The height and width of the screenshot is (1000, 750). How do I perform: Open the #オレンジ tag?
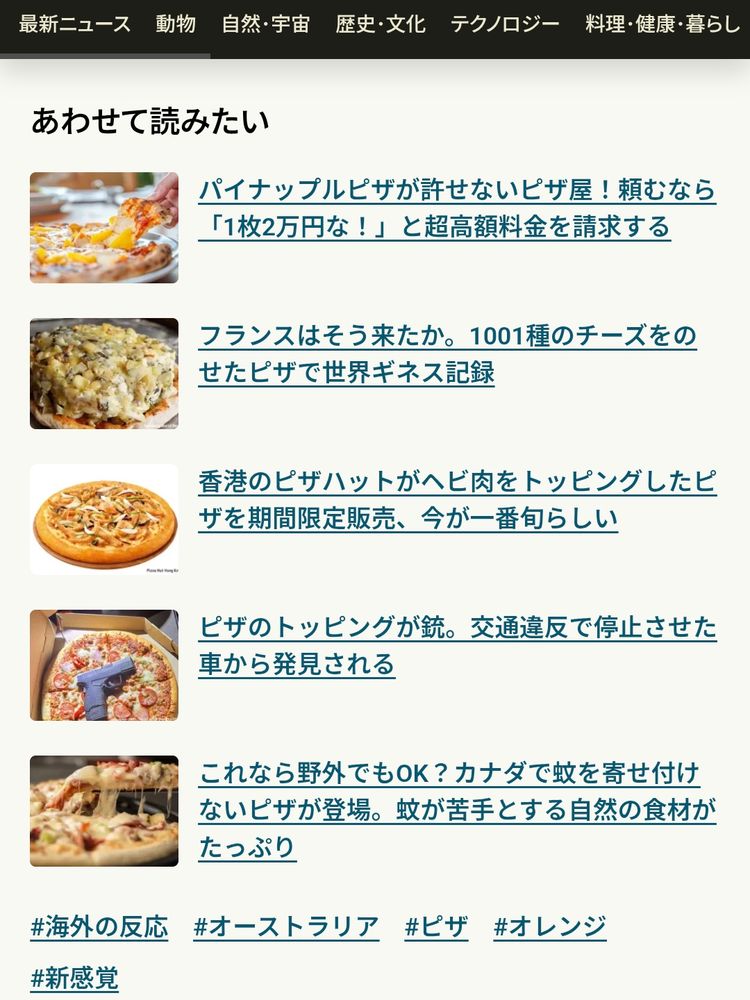click(x=549, y=927)
